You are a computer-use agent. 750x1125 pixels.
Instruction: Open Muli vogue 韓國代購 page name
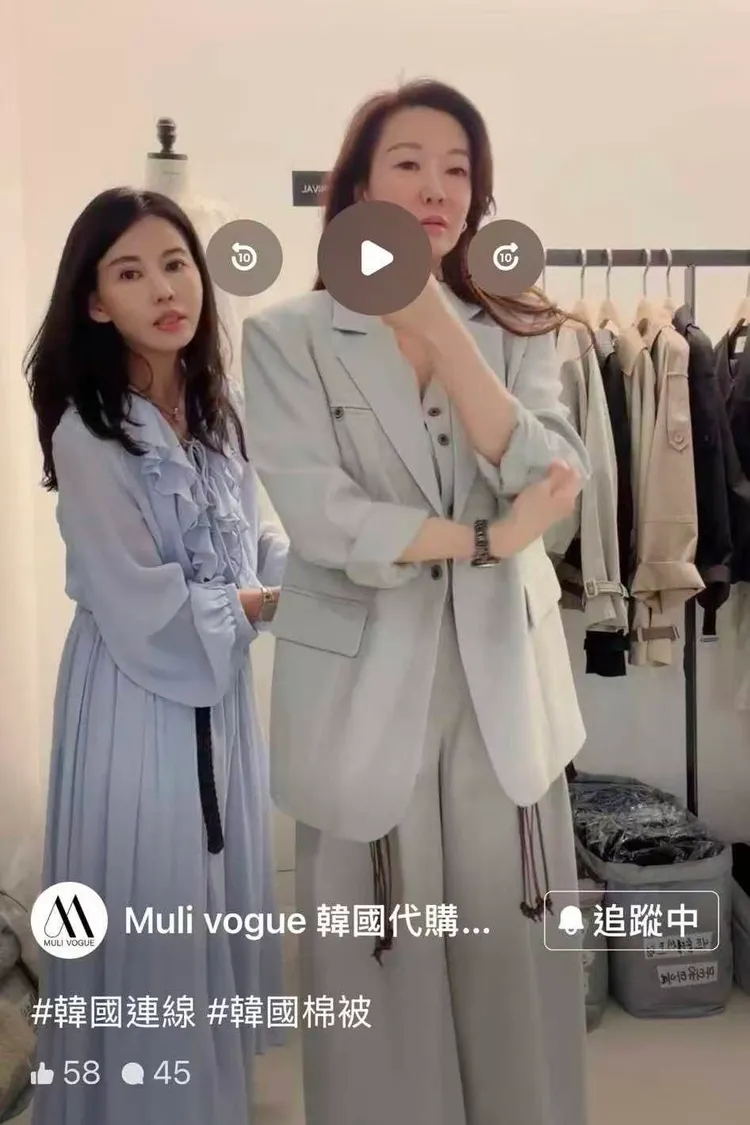click(307, 920)
